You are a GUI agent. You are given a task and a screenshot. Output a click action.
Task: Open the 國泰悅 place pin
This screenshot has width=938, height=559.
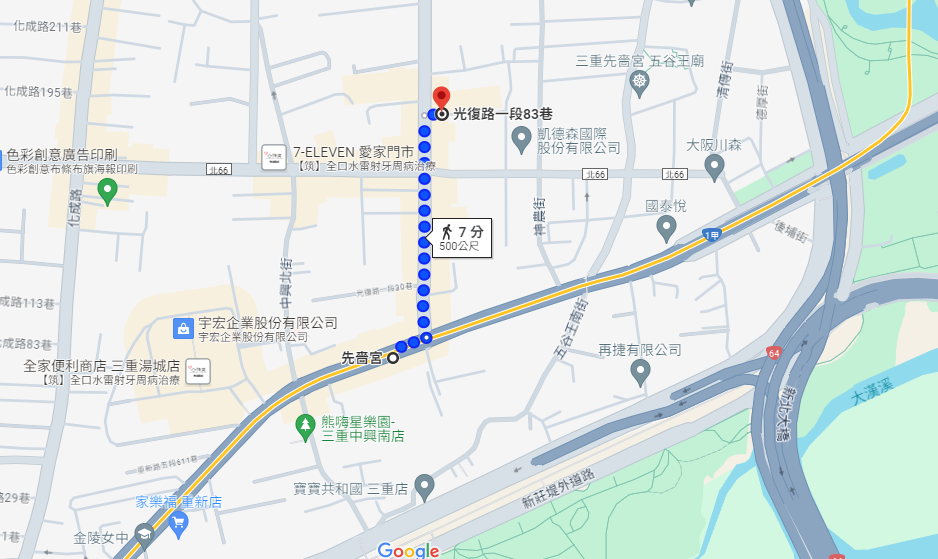666,228
